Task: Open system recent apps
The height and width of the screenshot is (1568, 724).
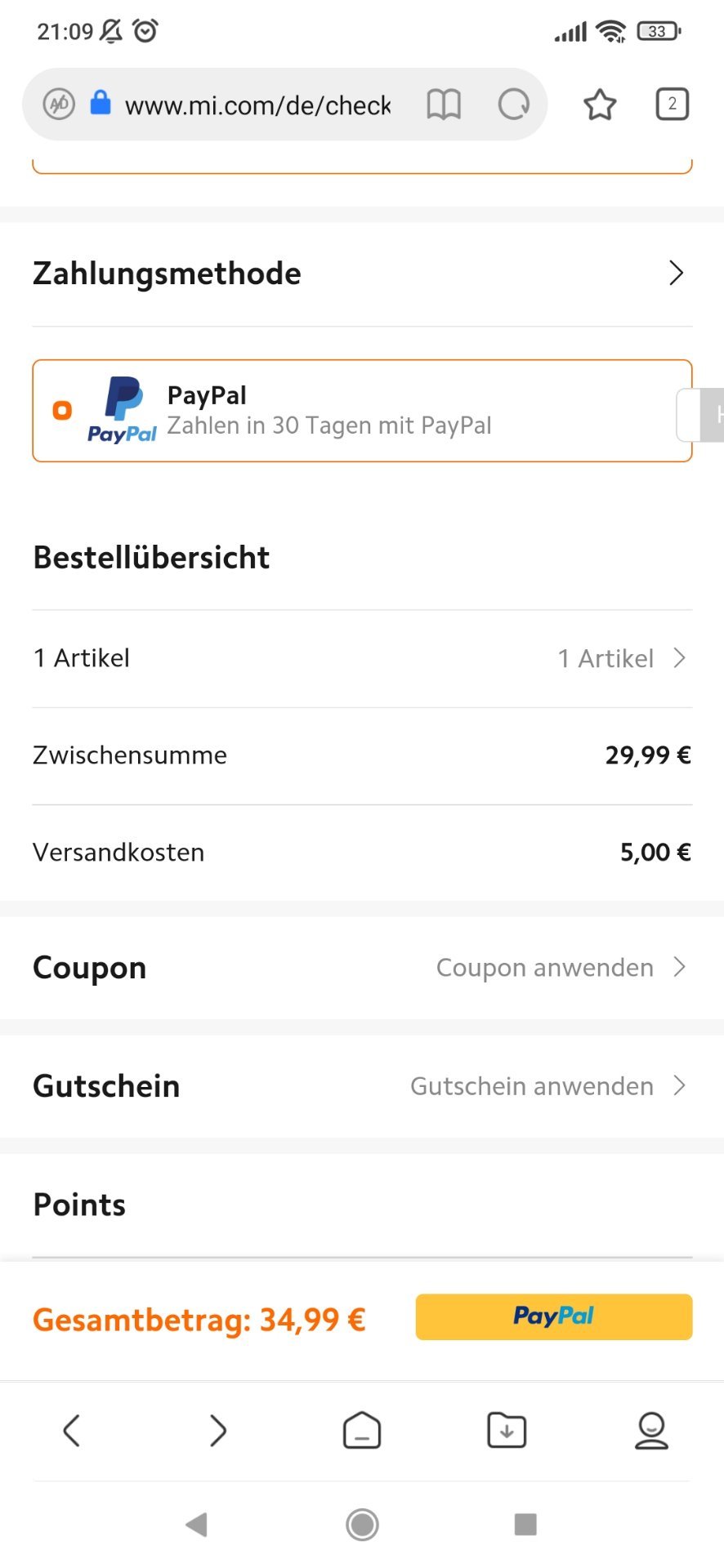Action: click(525, 1524)
